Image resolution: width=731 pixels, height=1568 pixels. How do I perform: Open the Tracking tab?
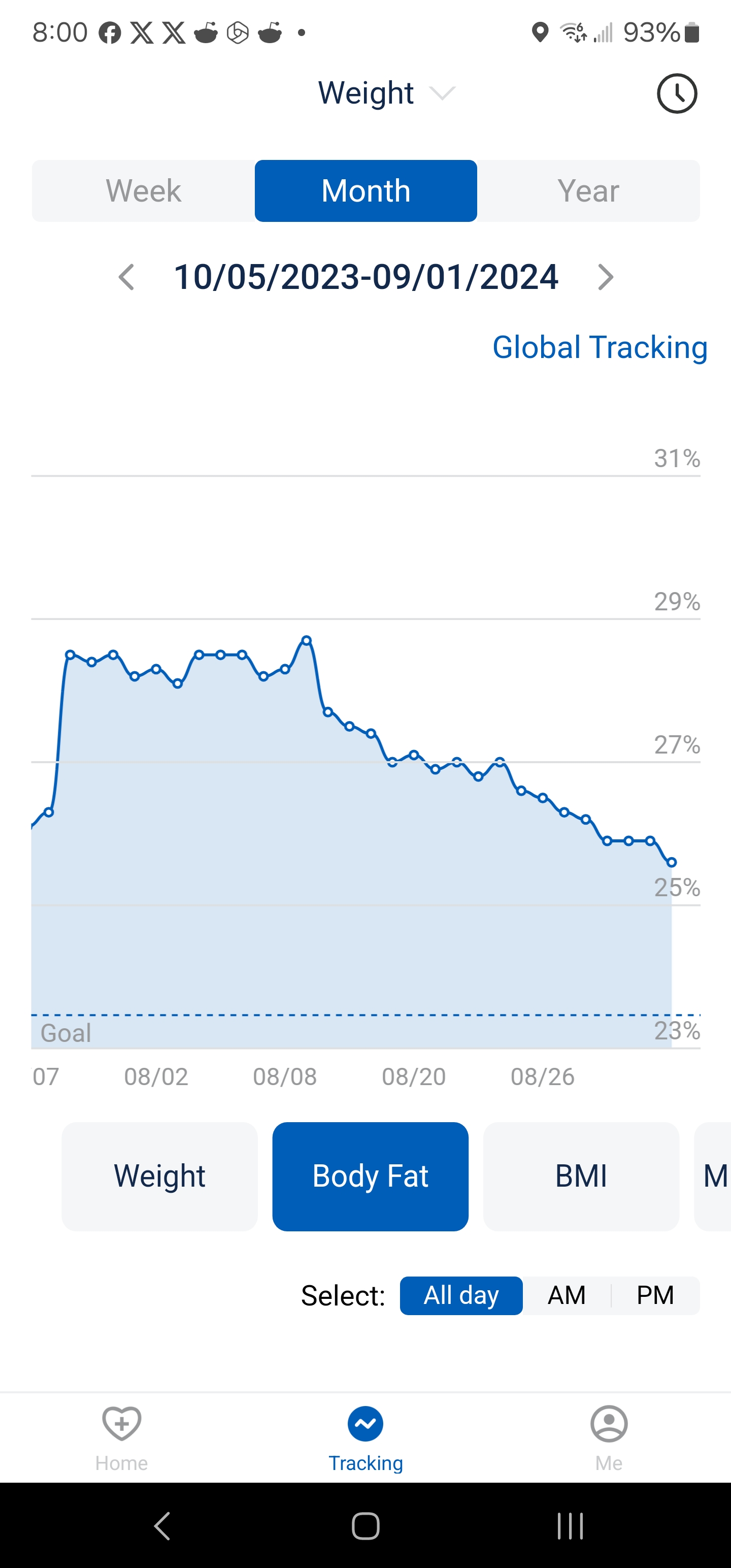coord(366,1438)
